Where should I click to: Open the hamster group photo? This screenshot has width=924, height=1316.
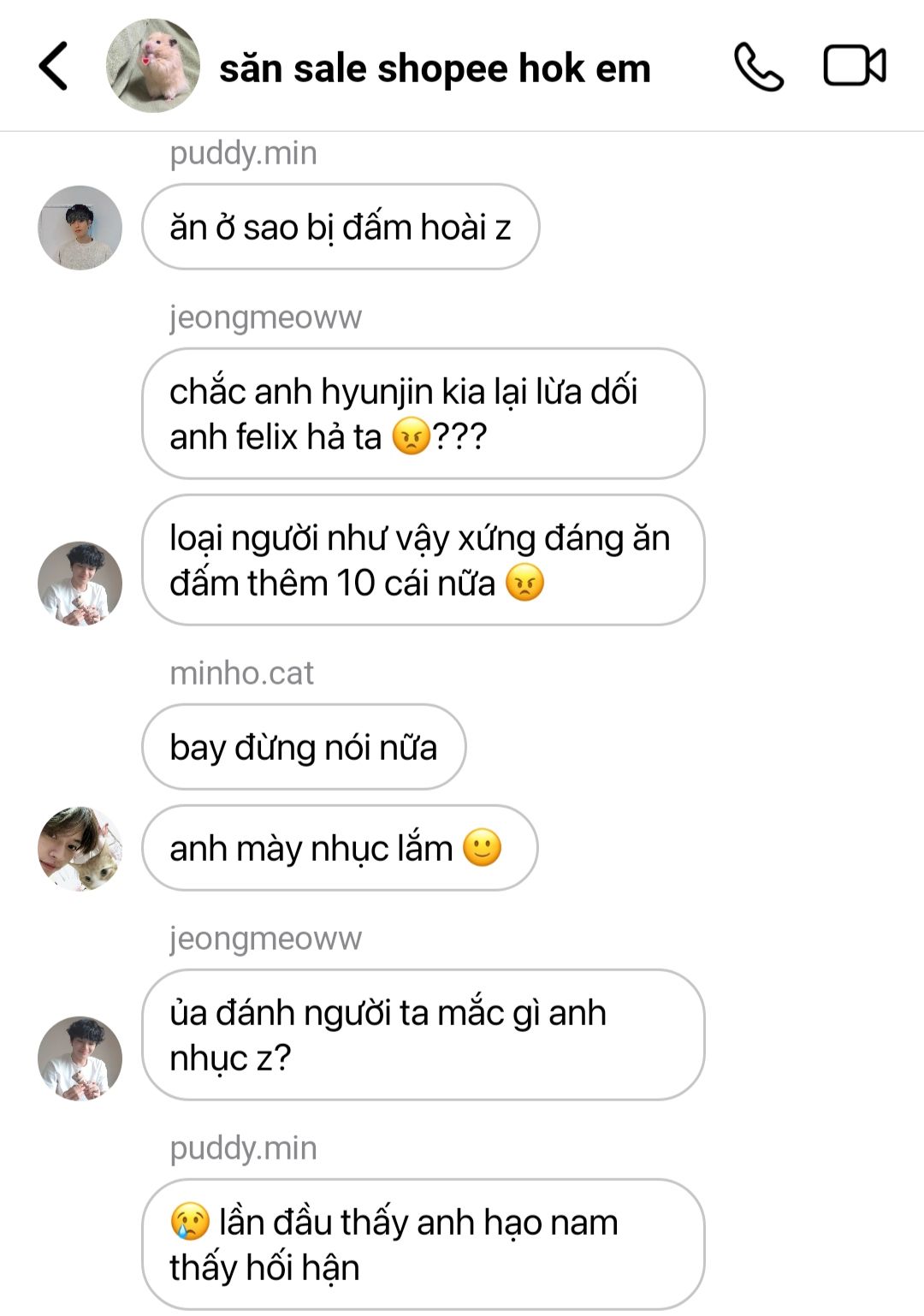152,66
